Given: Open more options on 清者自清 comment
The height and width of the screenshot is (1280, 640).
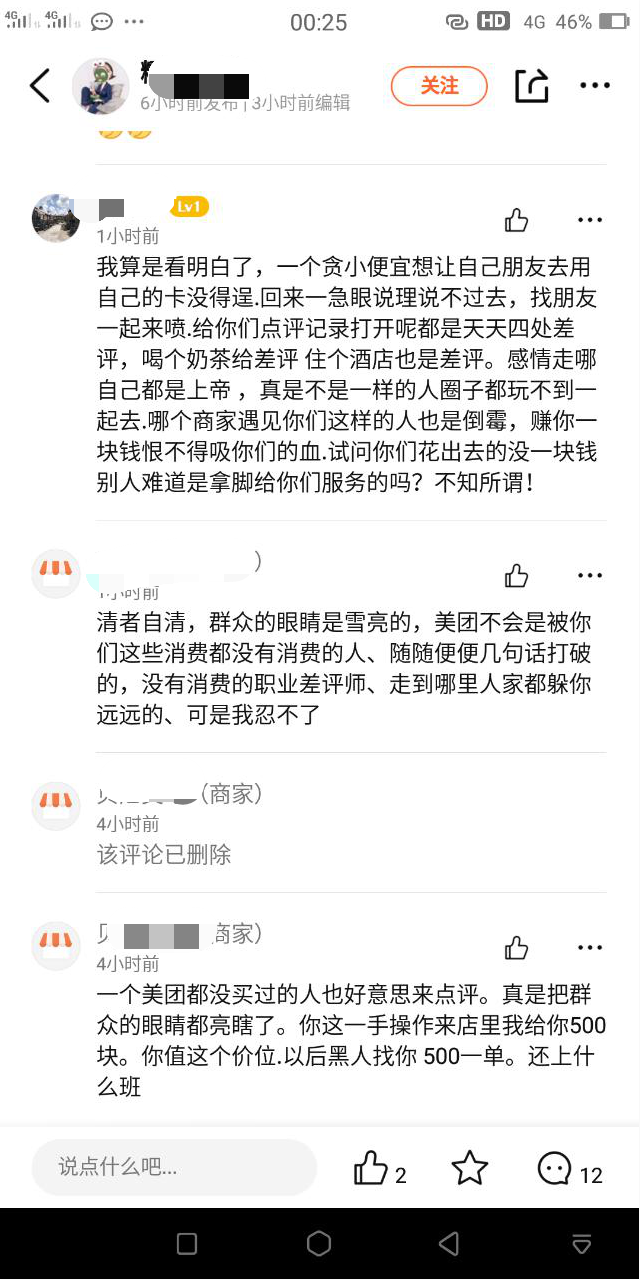Looking at the screenshot, I should tap(590, 575).
